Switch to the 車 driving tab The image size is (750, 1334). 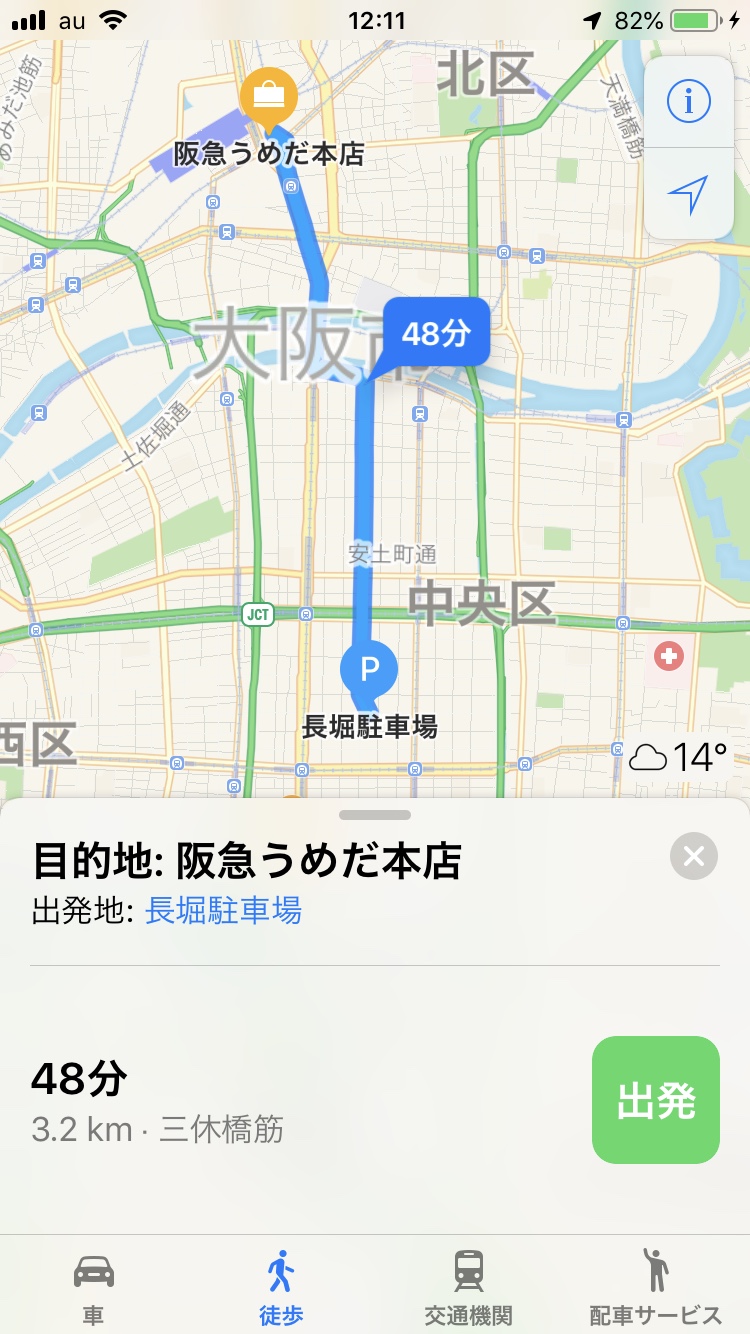pos(93,1287)
